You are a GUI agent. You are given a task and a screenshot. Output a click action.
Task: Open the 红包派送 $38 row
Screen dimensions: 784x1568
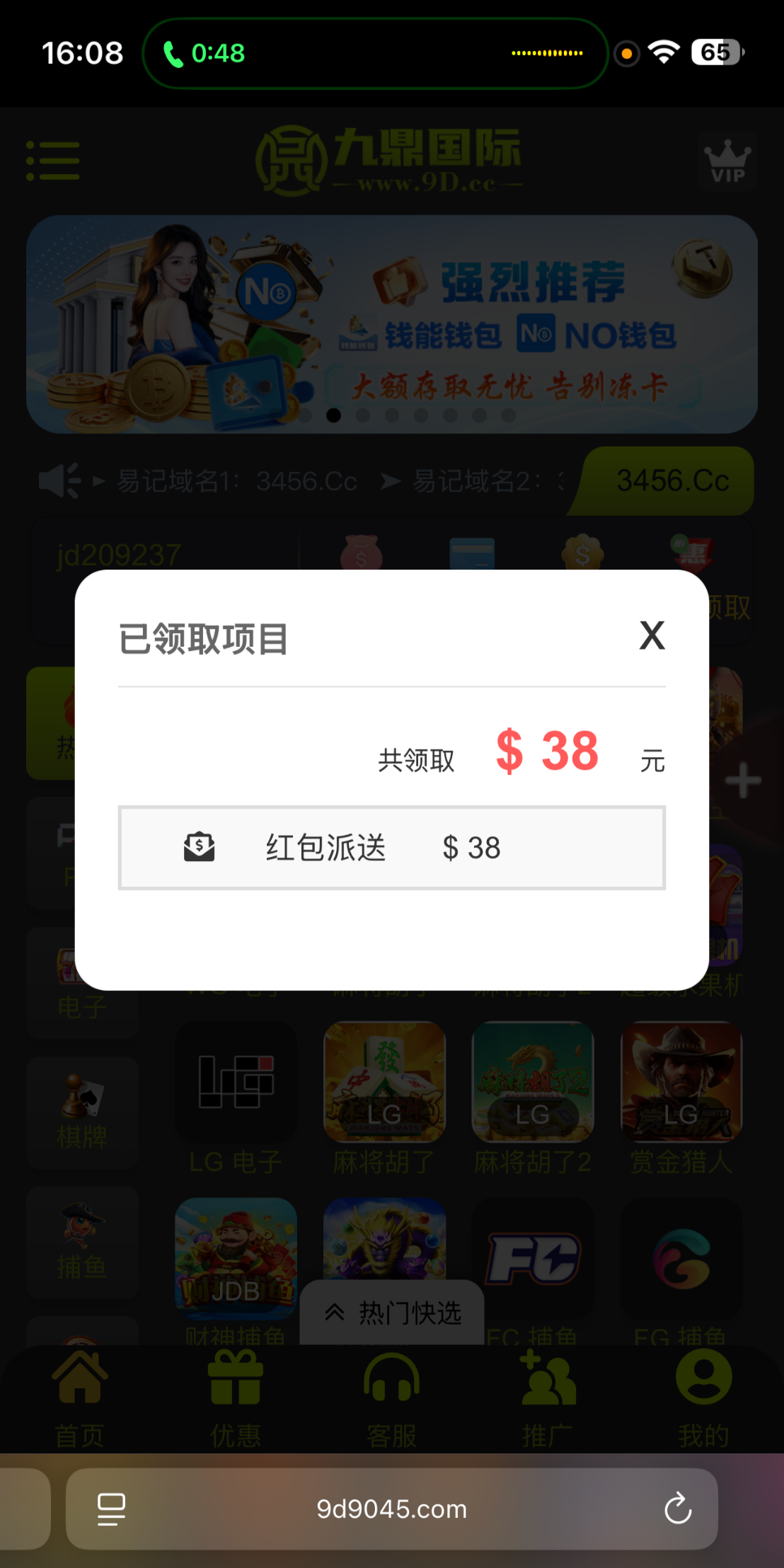click(391, 848)
